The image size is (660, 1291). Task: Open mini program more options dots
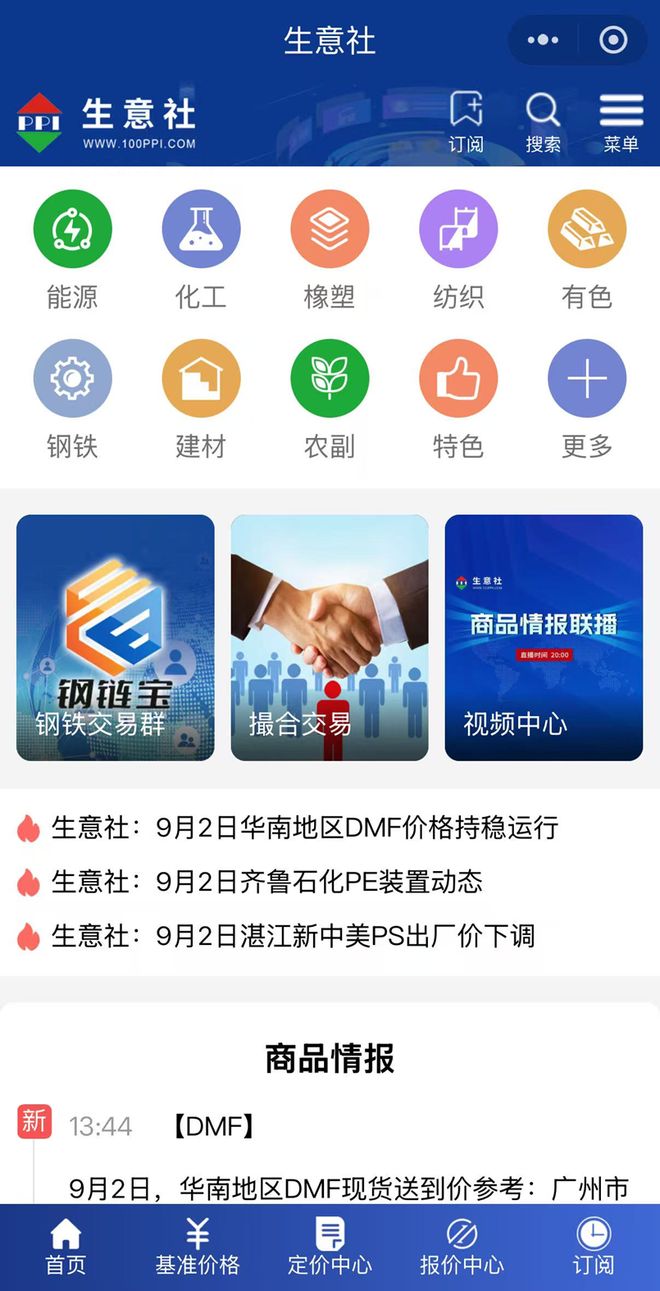[543, 40]
